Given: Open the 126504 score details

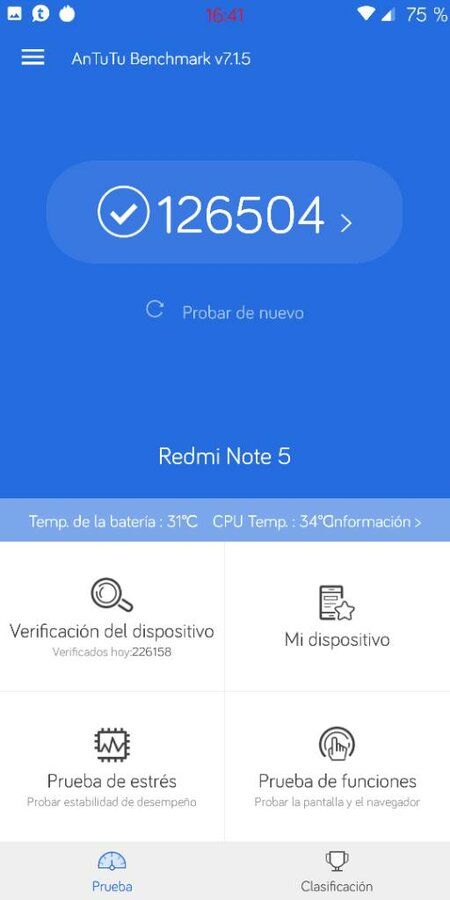Looking at the screenshot, I should coord(224,212).
